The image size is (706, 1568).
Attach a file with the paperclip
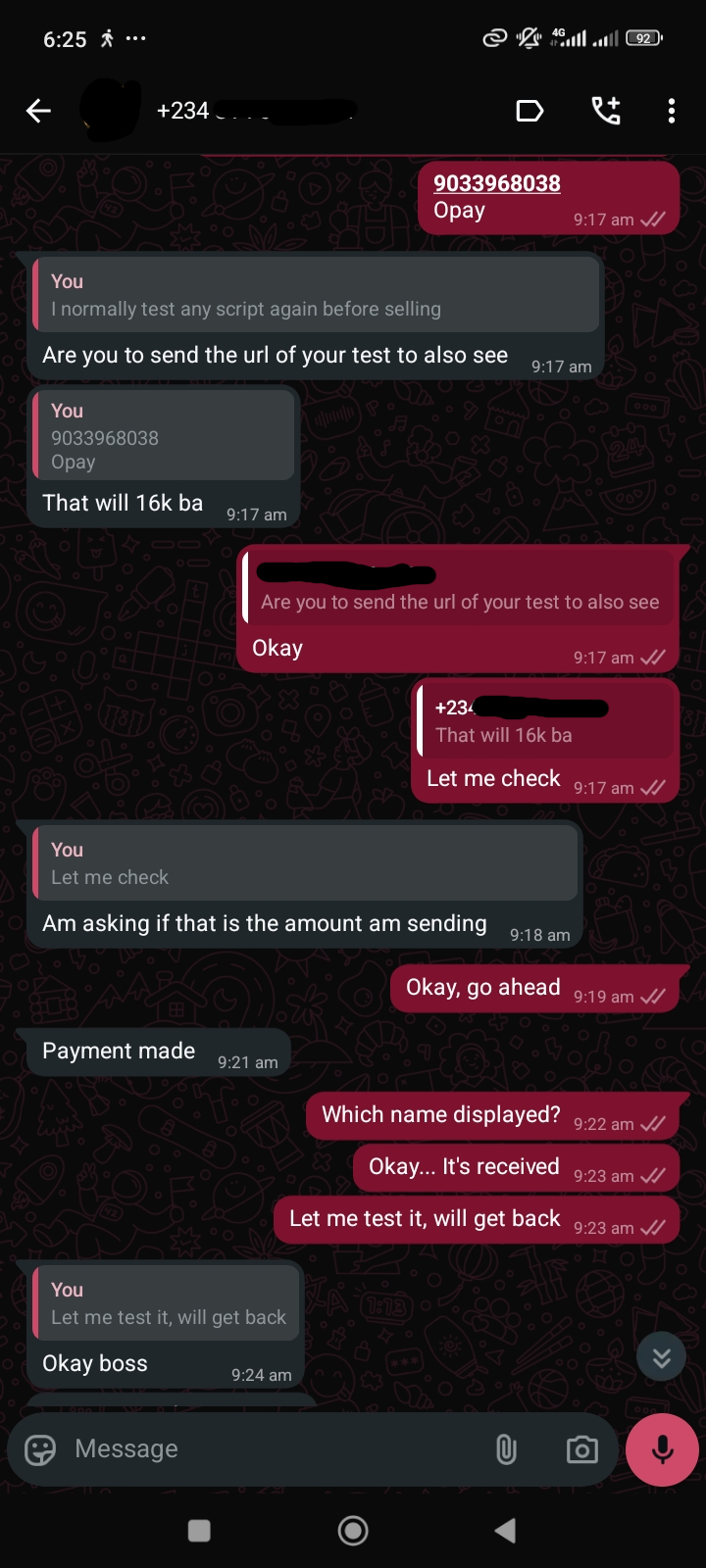506,1449
